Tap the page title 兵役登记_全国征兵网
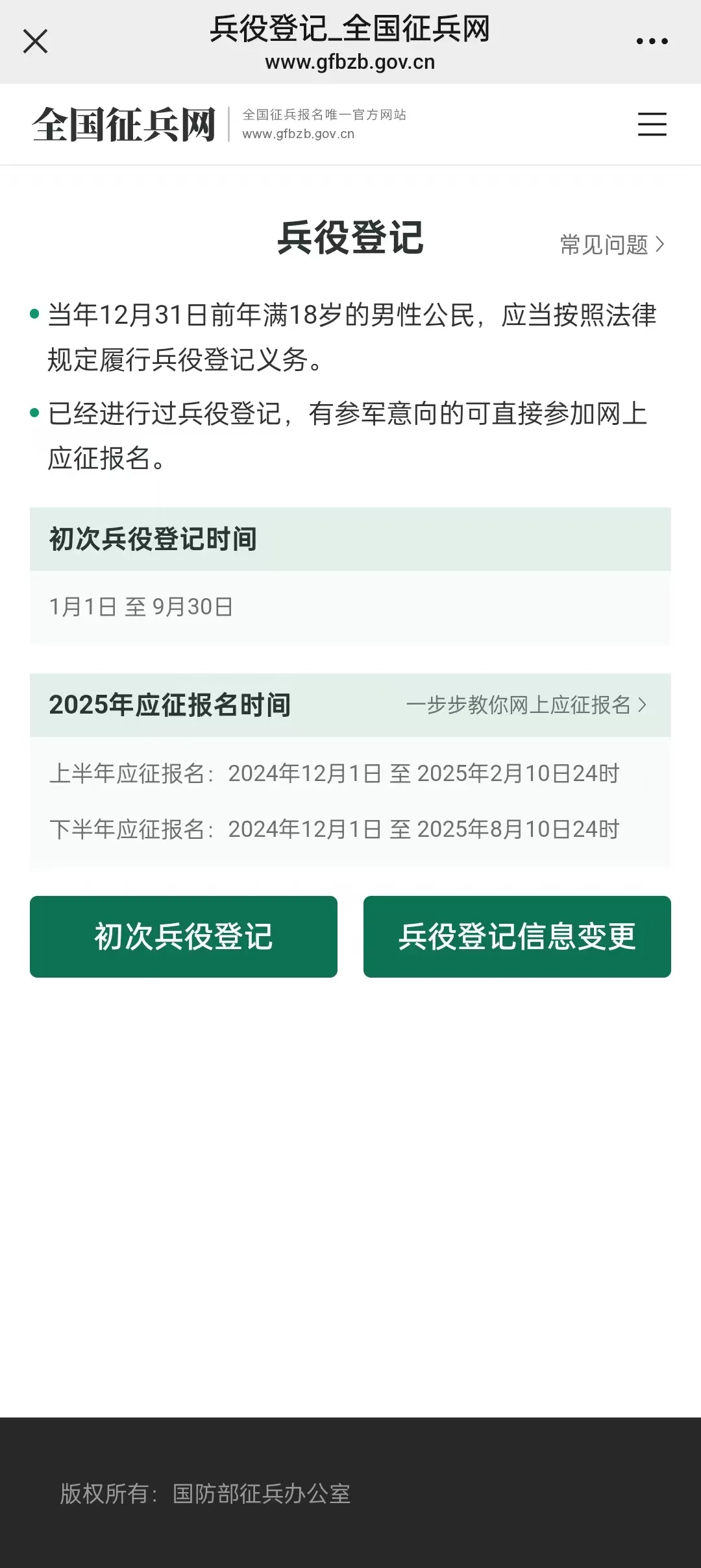 point(350,30)
